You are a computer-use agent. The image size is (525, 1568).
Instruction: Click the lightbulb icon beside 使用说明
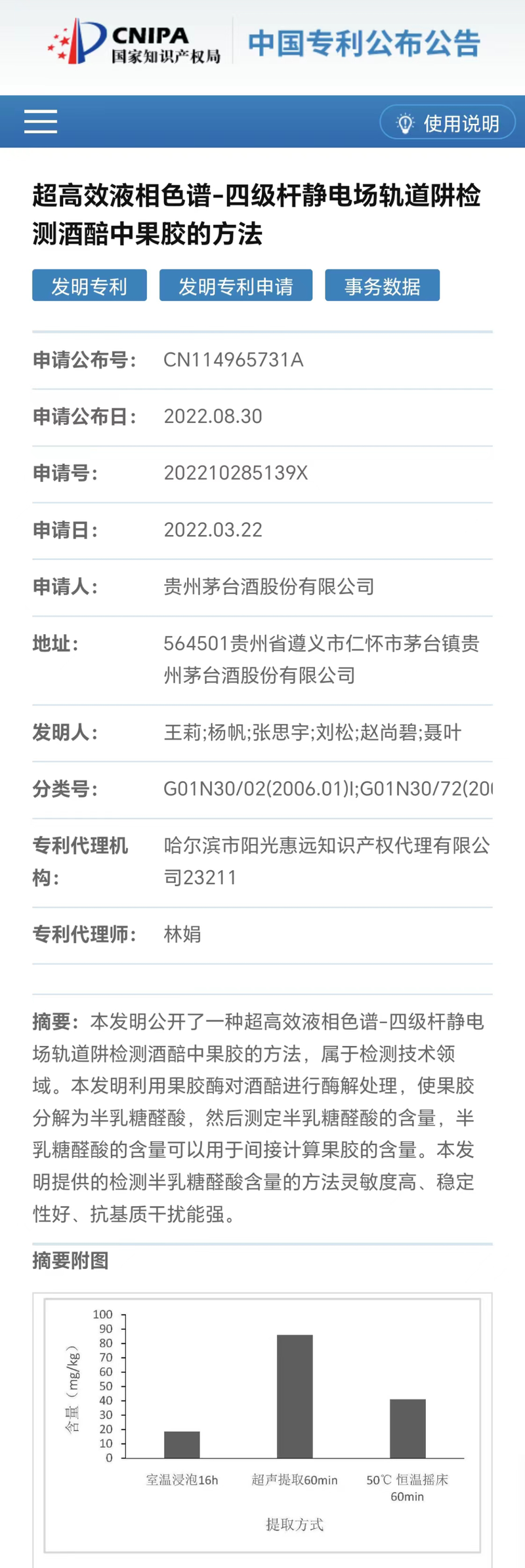406,122
